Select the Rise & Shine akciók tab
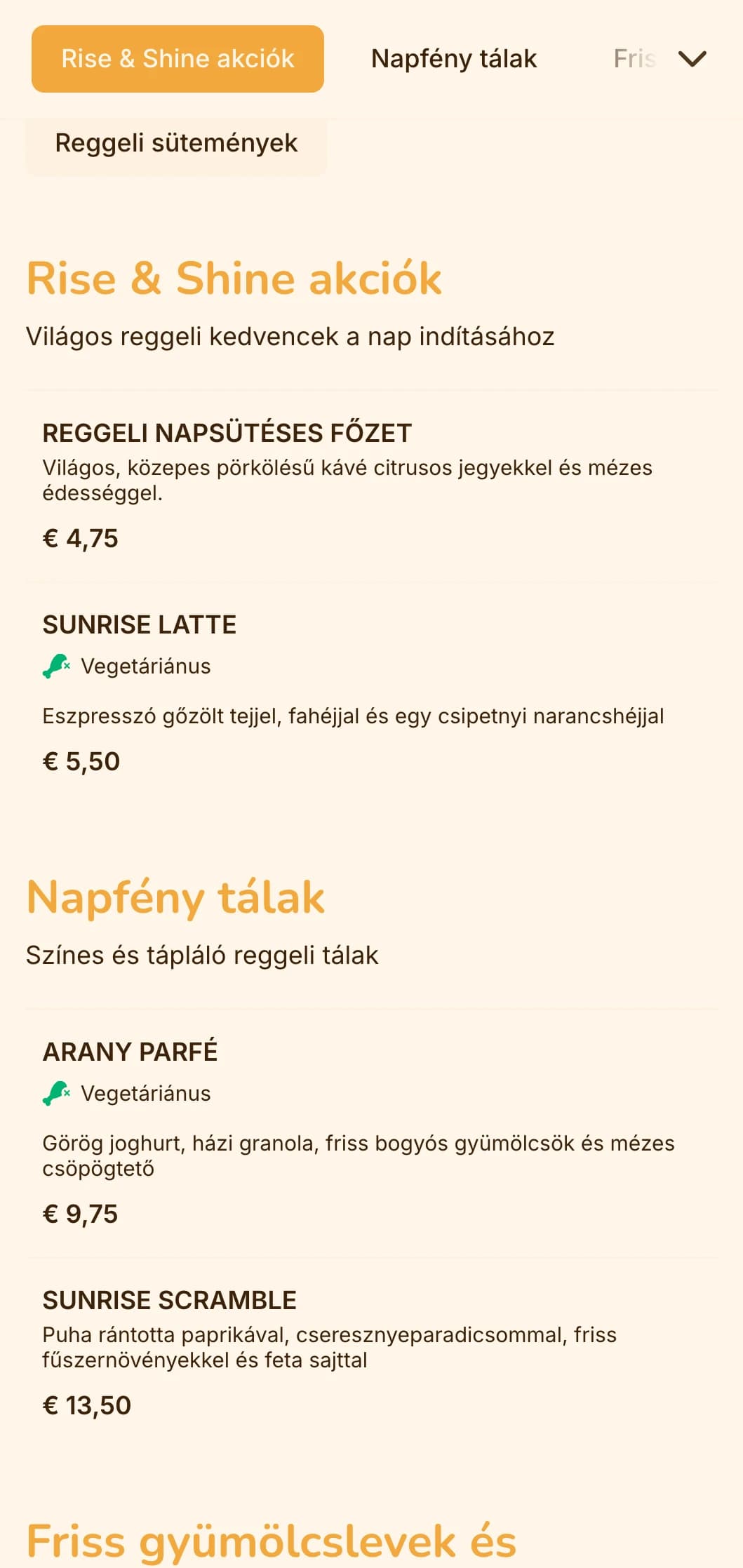Viewport: 743px width, 1568px height. (x=178, y=59)
